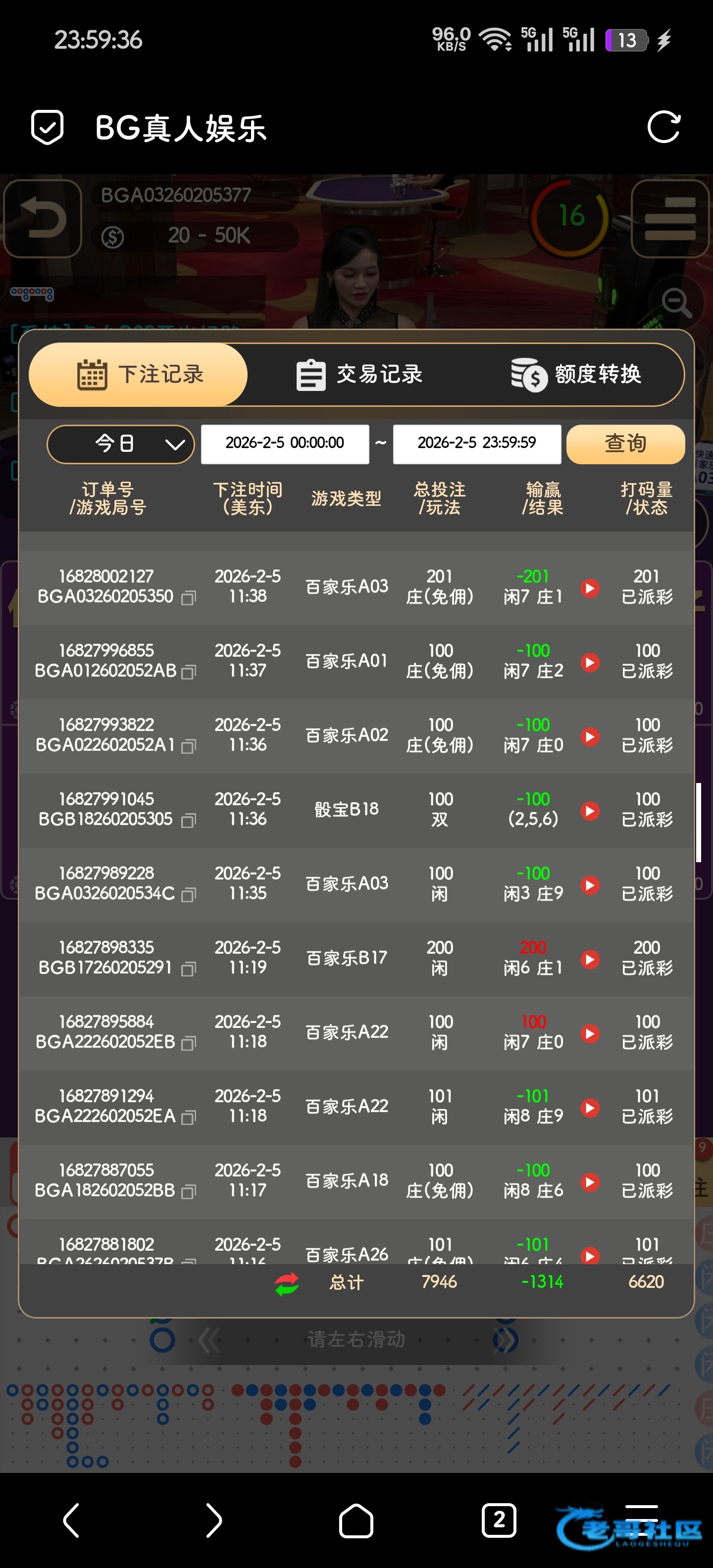This screenshot has height=1568, width=713.
Task: Go to the browser home page
Action: [356, 1520]
